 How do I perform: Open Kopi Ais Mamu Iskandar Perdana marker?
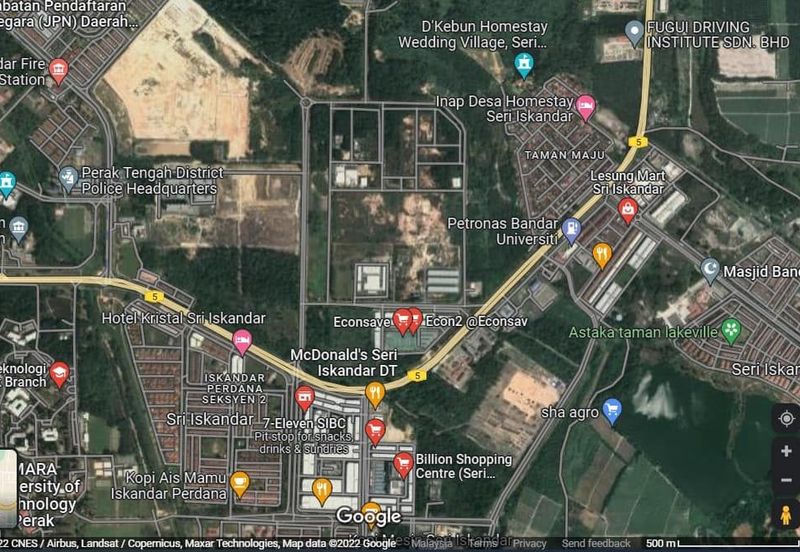(x=240, y=483)
